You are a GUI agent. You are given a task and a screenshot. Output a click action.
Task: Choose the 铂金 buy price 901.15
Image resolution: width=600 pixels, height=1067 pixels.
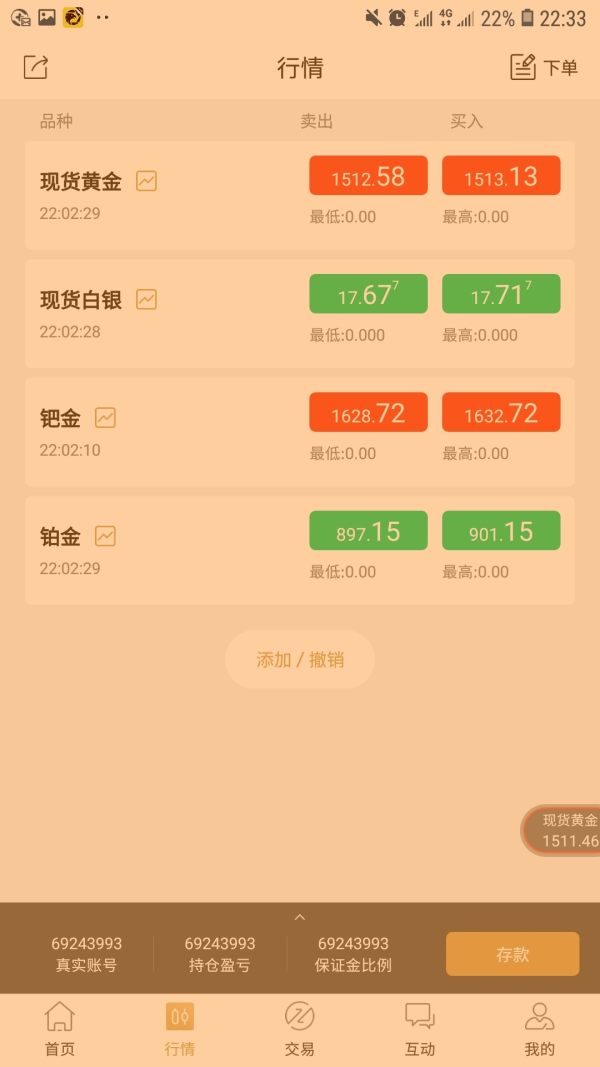(x=501, y=531)
